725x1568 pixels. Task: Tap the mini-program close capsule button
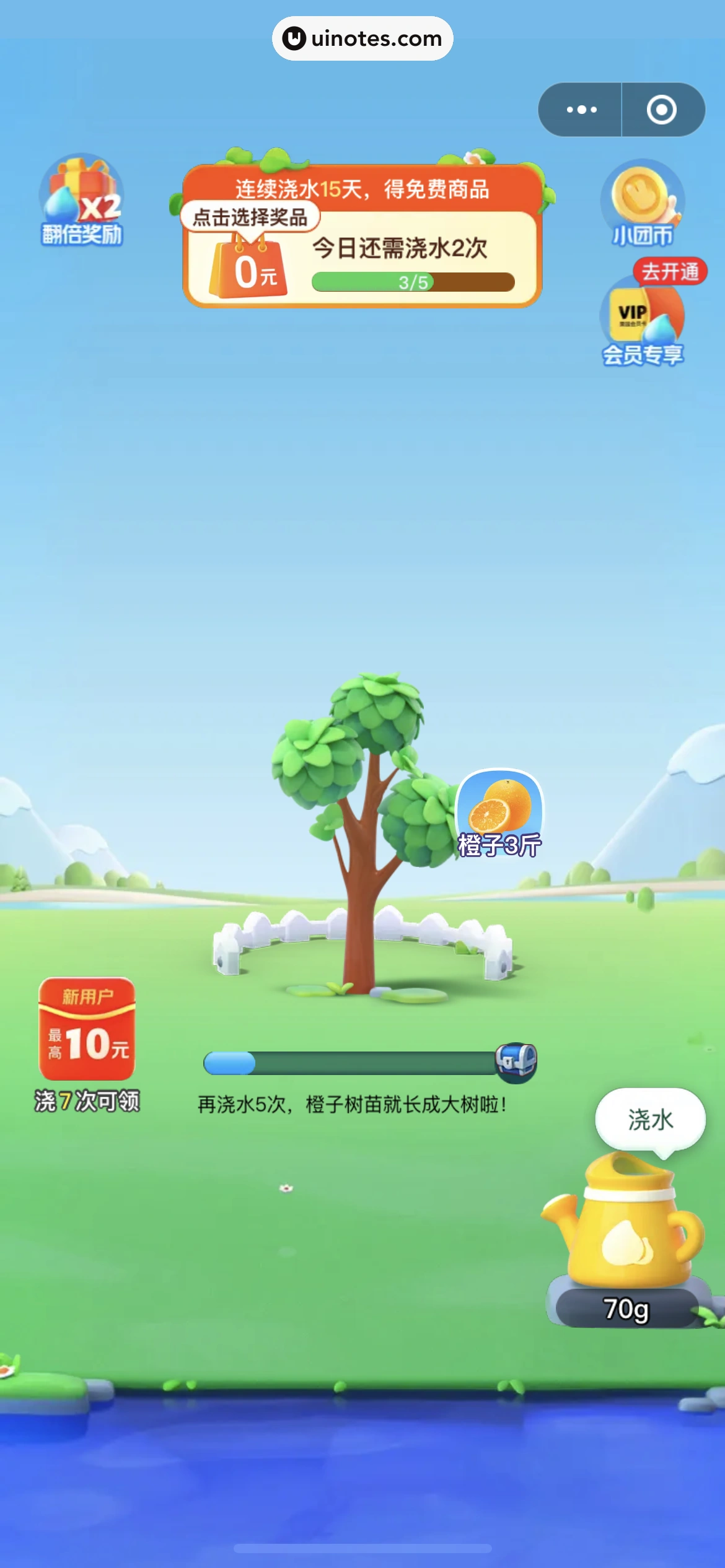point(663,110)
